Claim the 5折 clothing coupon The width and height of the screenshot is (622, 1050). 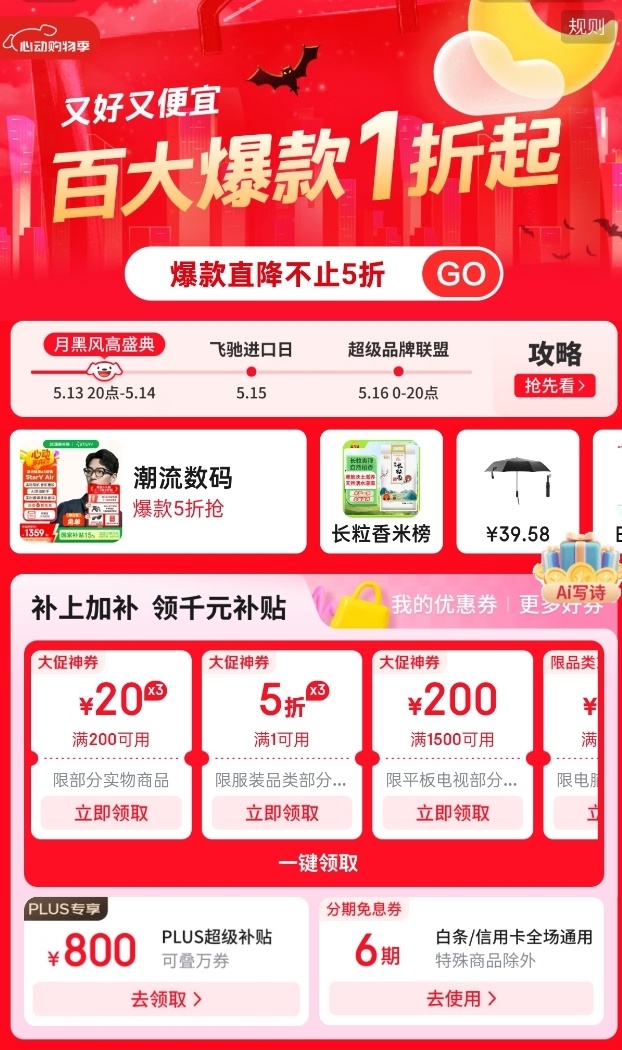click(x=281, y=813)
